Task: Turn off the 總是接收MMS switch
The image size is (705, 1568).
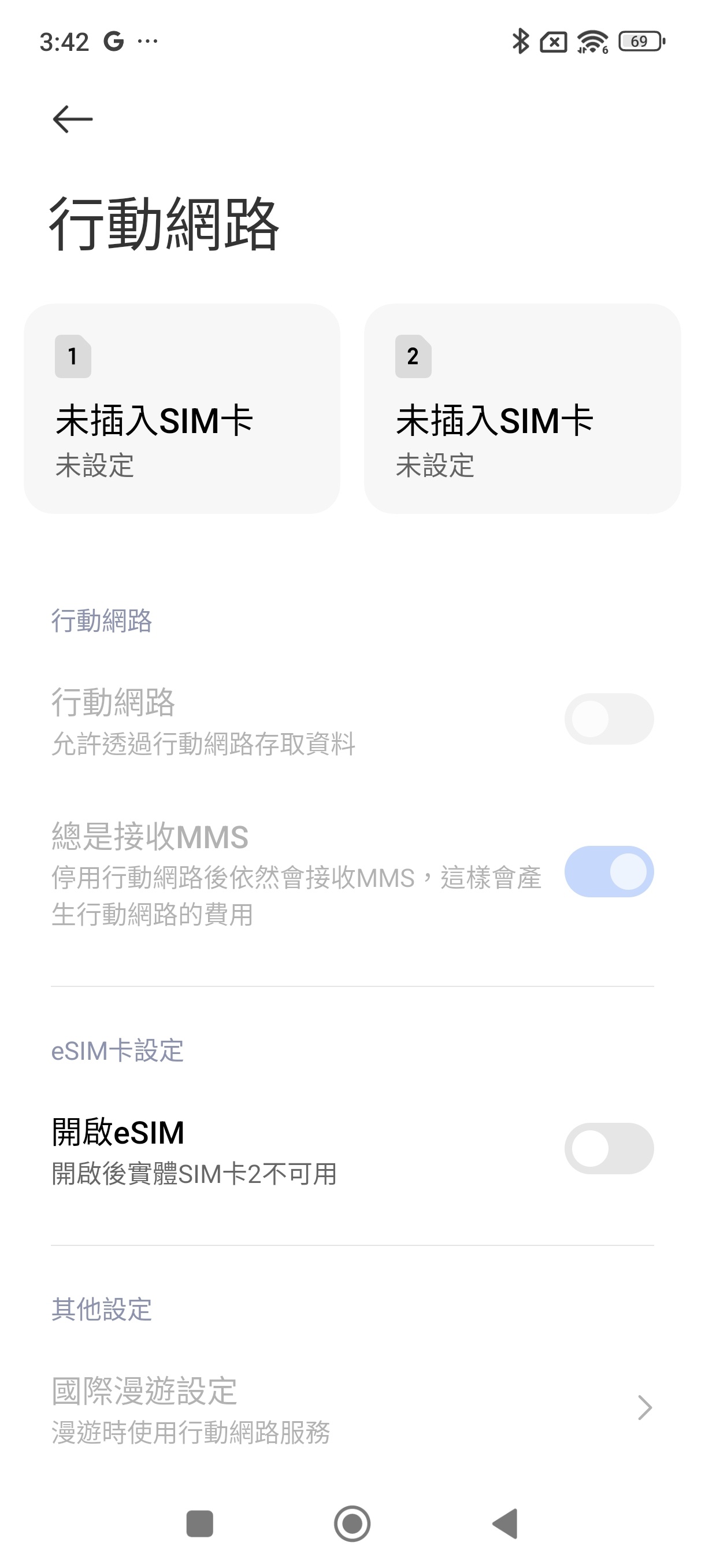Action: coord(609,872)
